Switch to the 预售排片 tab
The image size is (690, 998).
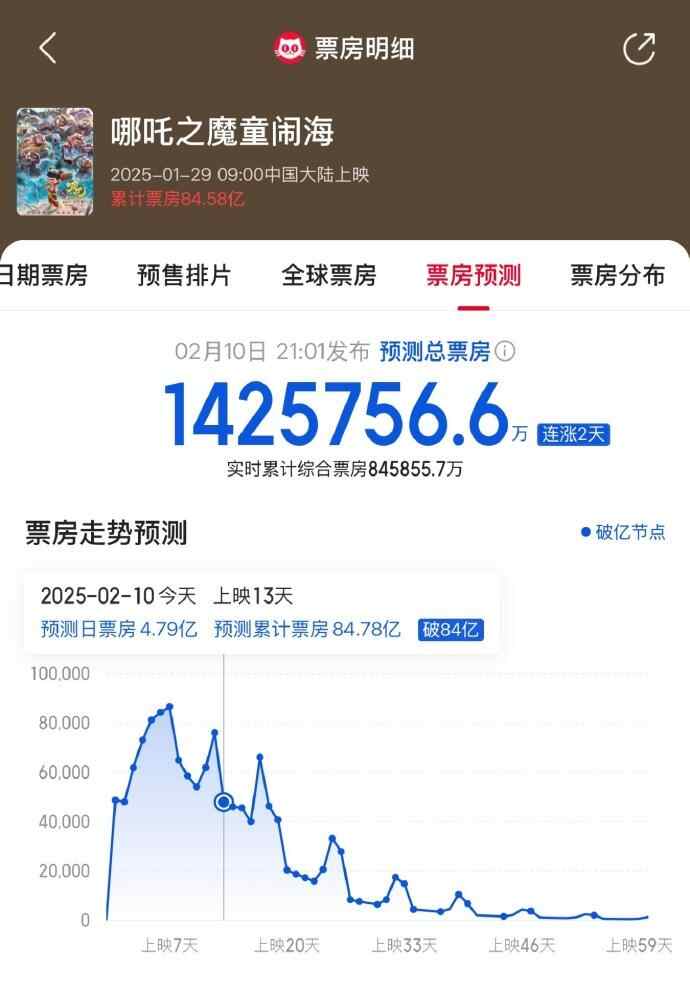pos(184,276)
